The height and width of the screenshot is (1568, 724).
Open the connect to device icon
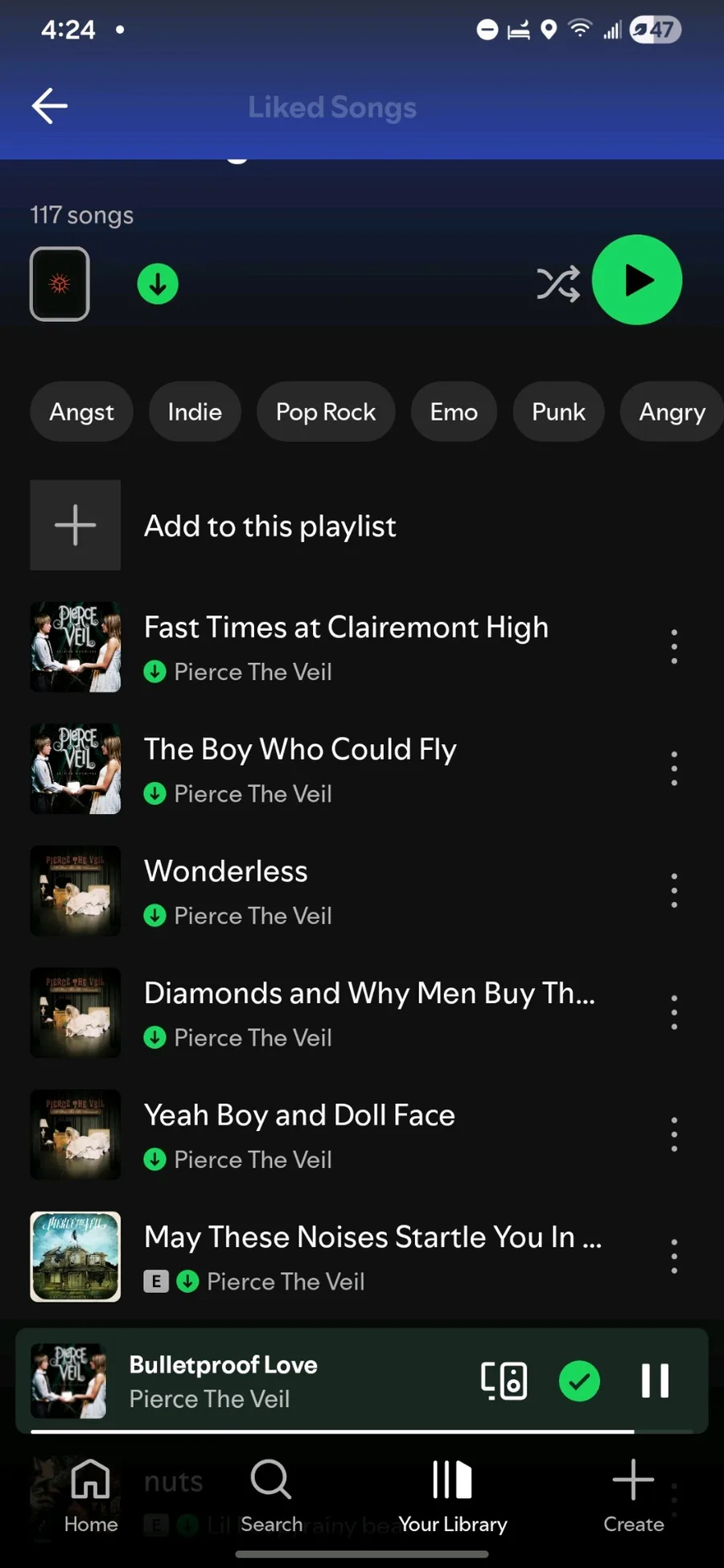pos(504,1381)
